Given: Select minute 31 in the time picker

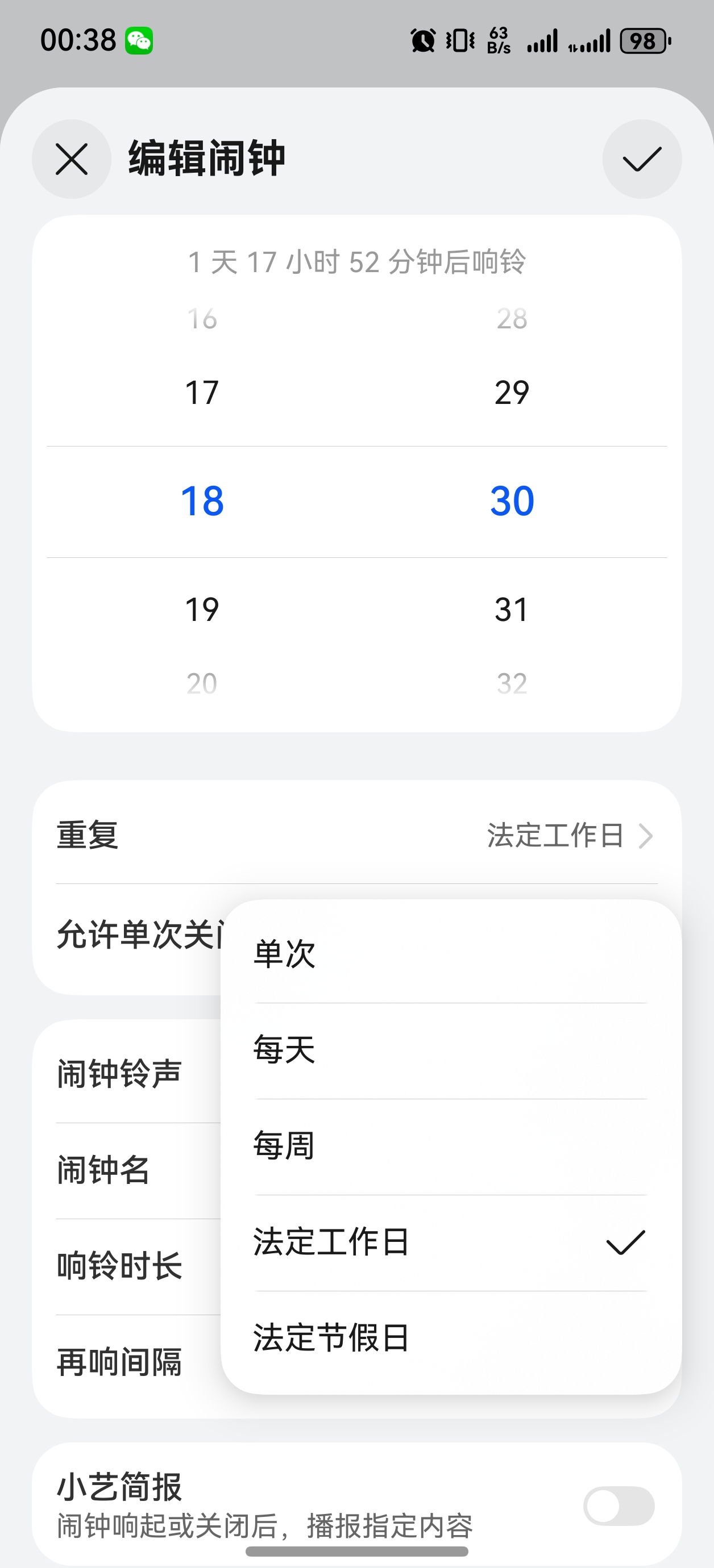Looking at the screenshot, I should [x=511, y=609].
